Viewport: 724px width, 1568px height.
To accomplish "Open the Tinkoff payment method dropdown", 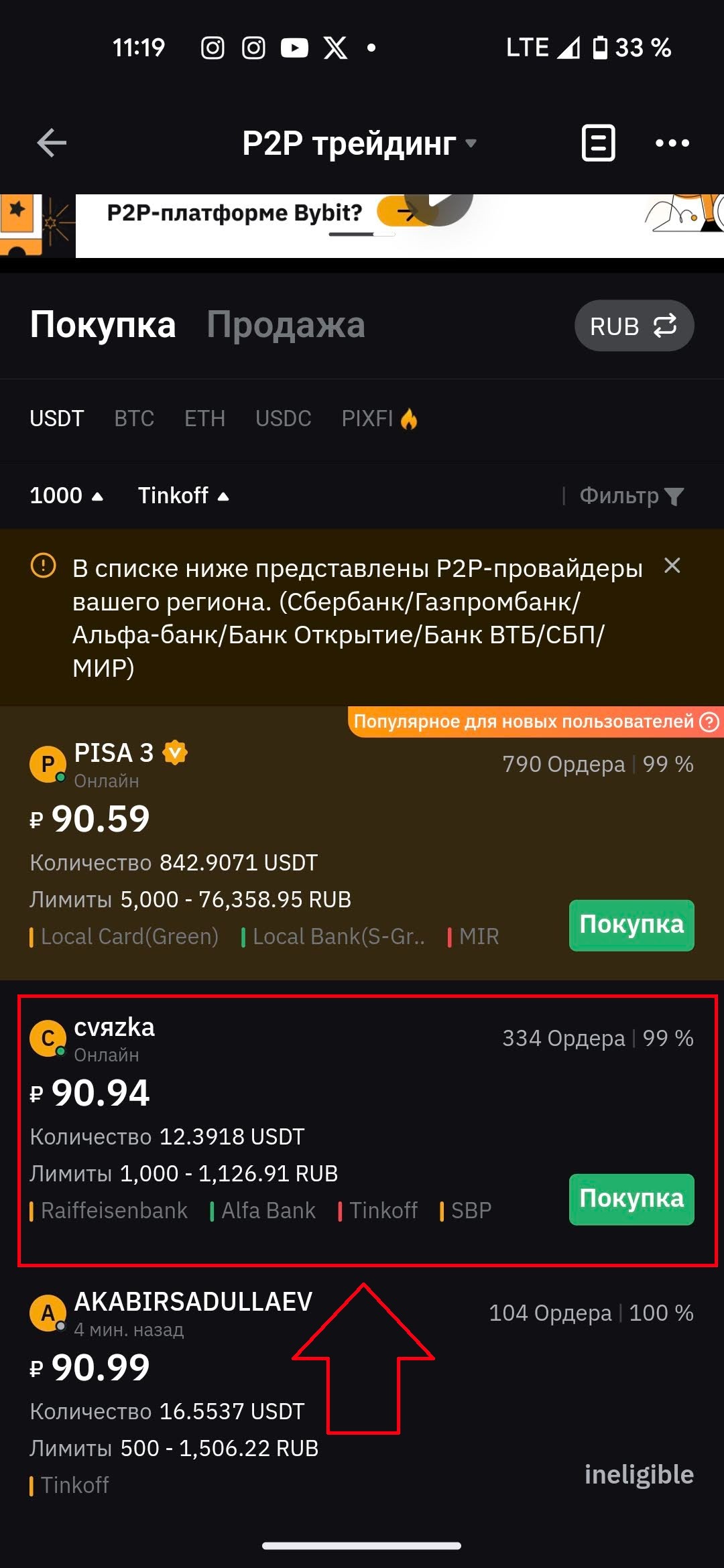I will (x=183, y=496).
